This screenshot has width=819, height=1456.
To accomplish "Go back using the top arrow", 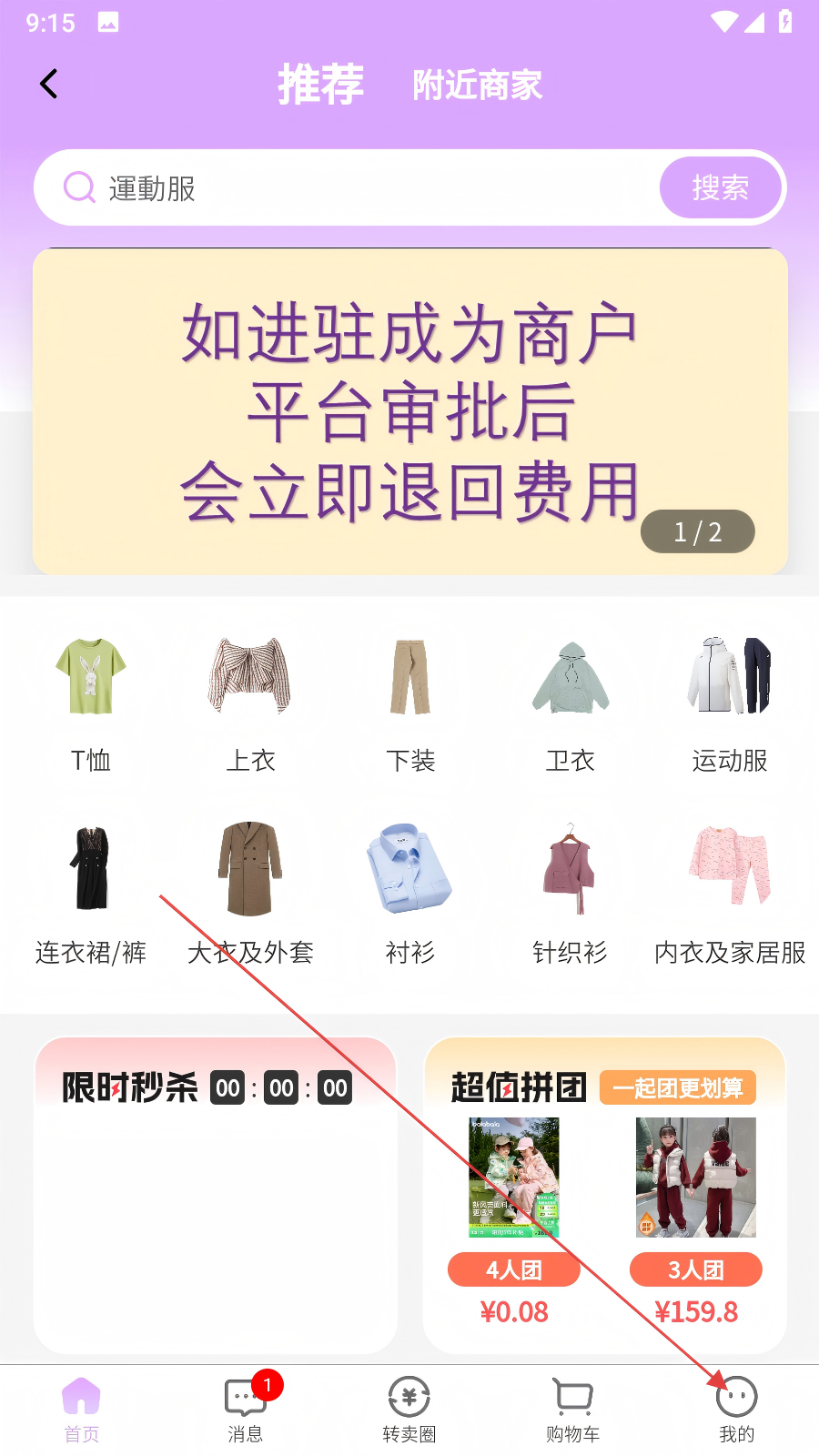I will (x=49, y=85).
